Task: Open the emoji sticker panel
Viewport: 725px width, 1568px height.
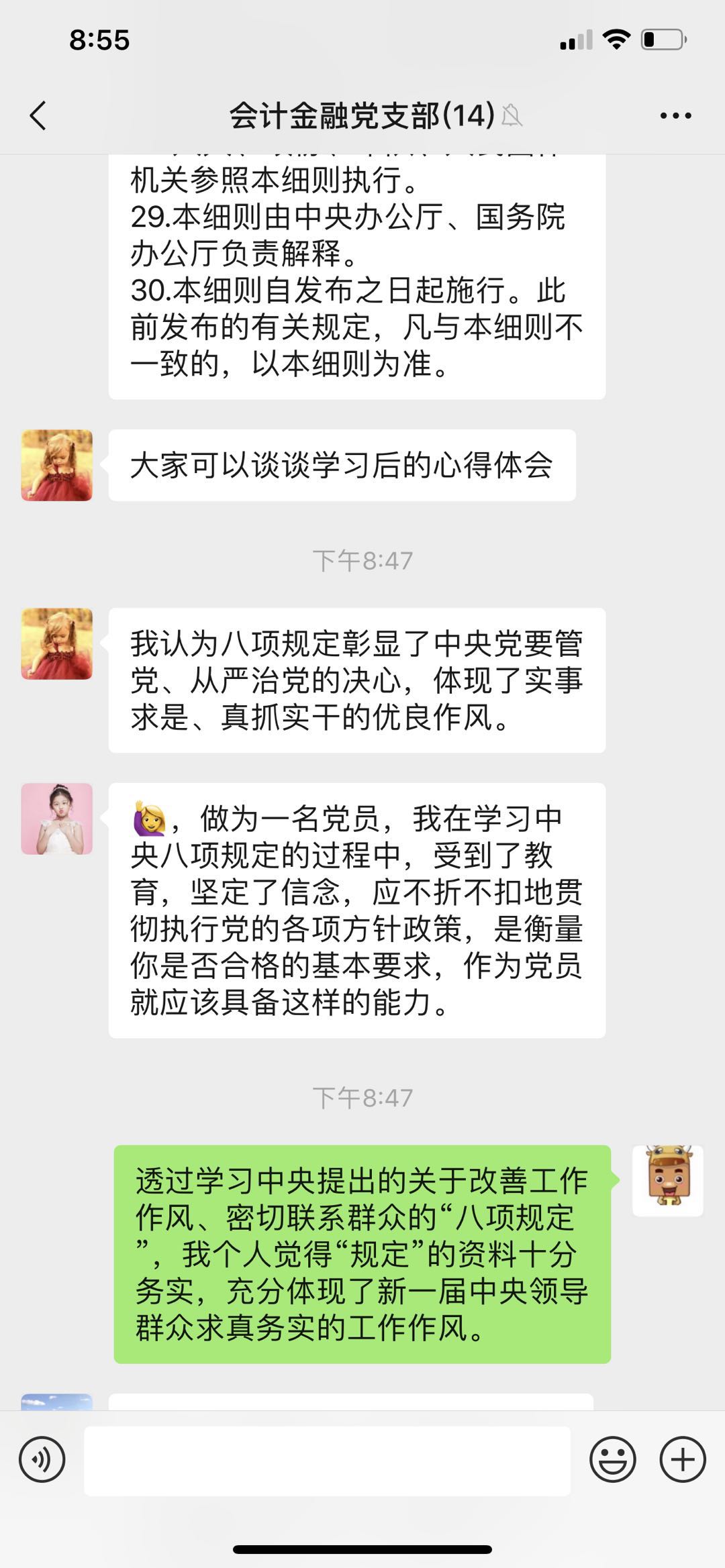Action: point(612,1459)
